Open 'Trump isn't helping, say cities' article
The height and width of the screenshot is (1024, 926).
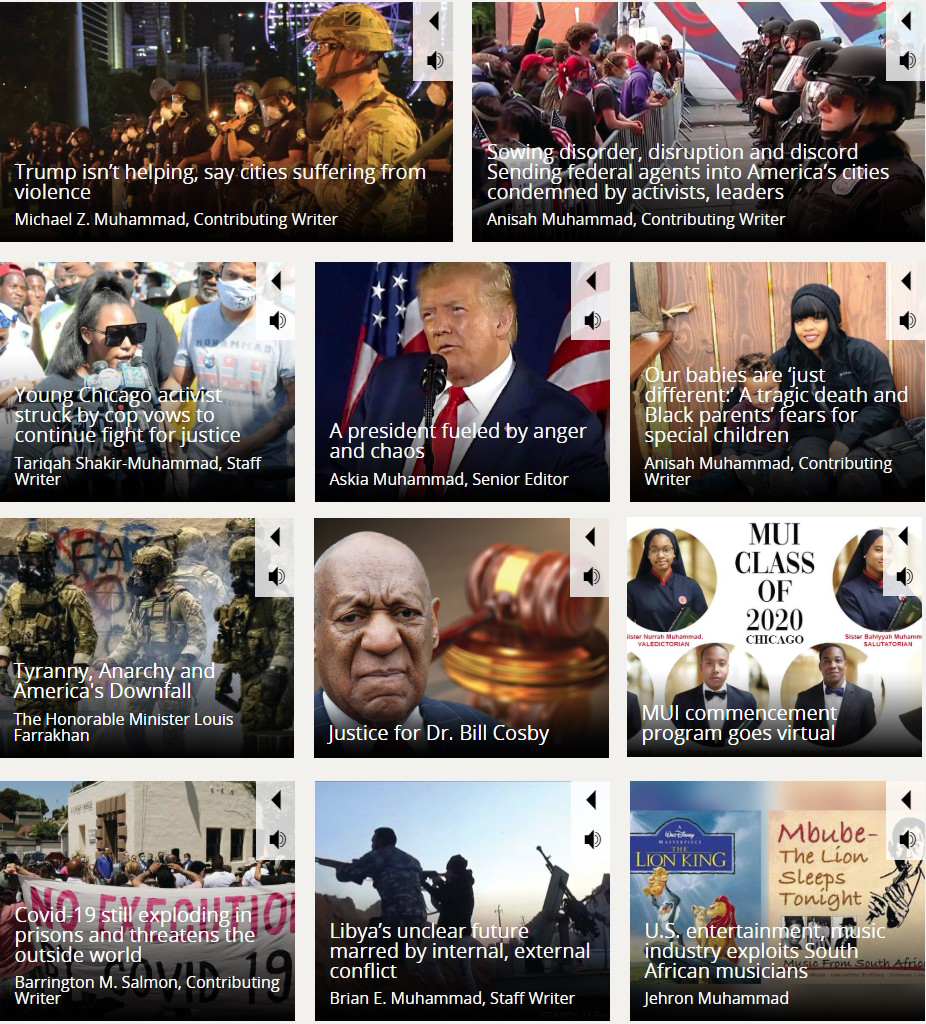point(220,182)
